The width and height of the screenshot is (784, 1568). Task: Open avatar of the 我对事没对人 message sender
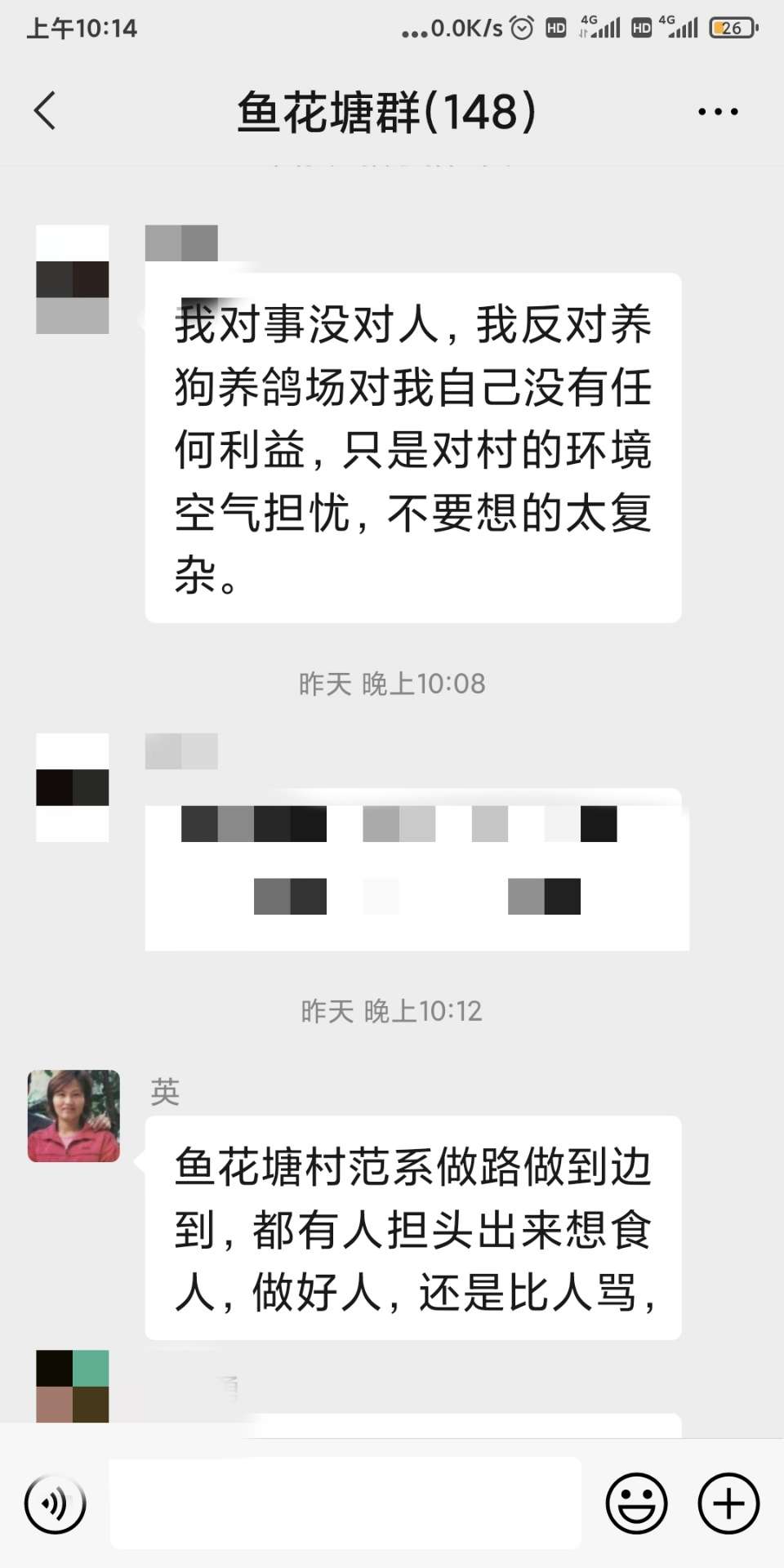click(73, 279)
